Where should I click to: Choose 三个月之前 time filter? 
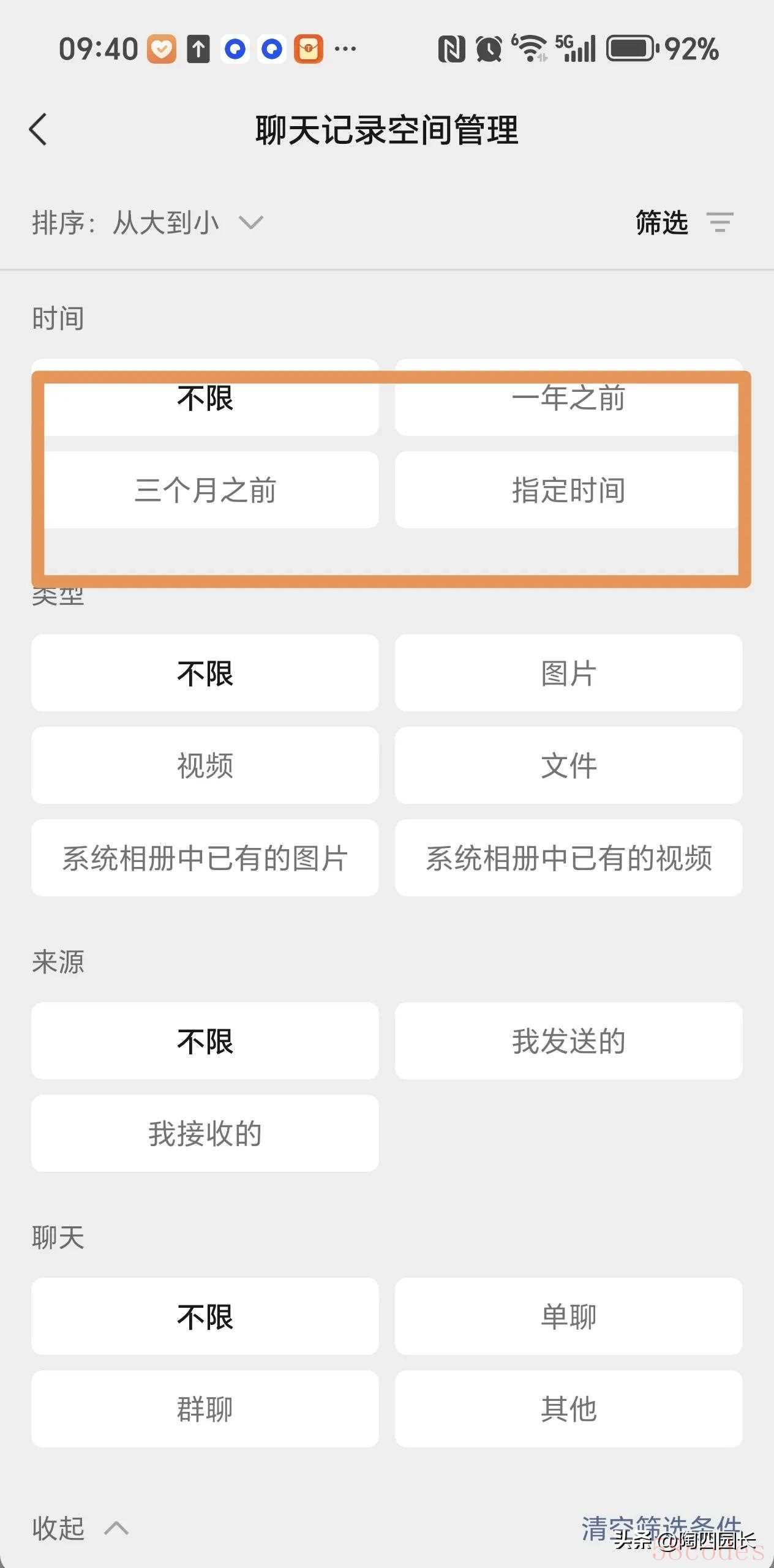click(205, 490)
